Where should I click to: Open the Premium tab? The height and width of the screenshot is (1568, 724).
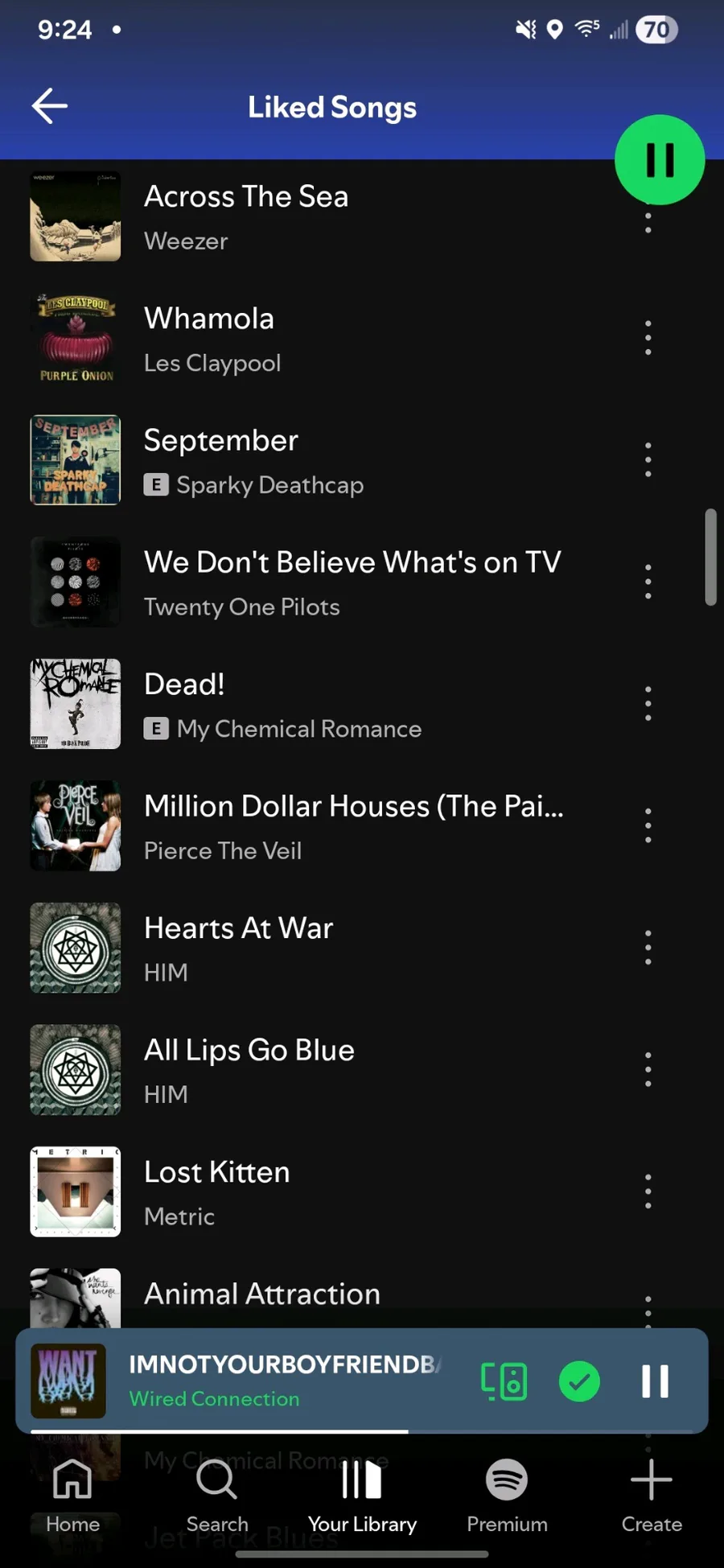pyautogui.click(x=507, y=1496)
